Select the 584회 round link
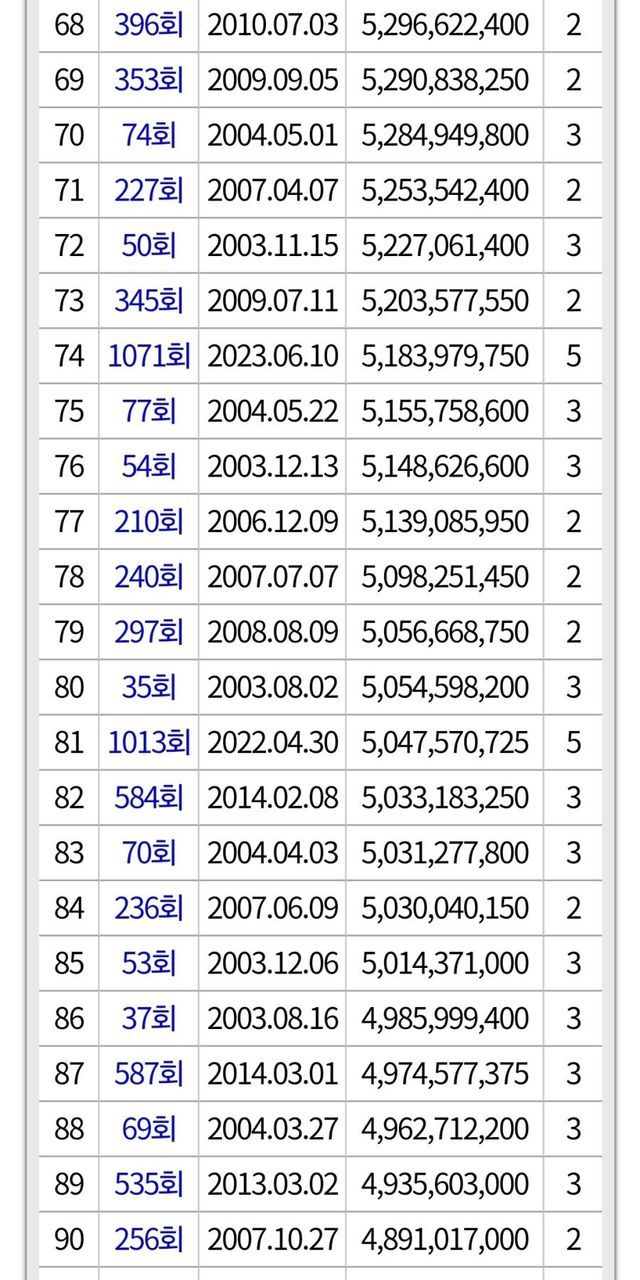 point(149,798)
